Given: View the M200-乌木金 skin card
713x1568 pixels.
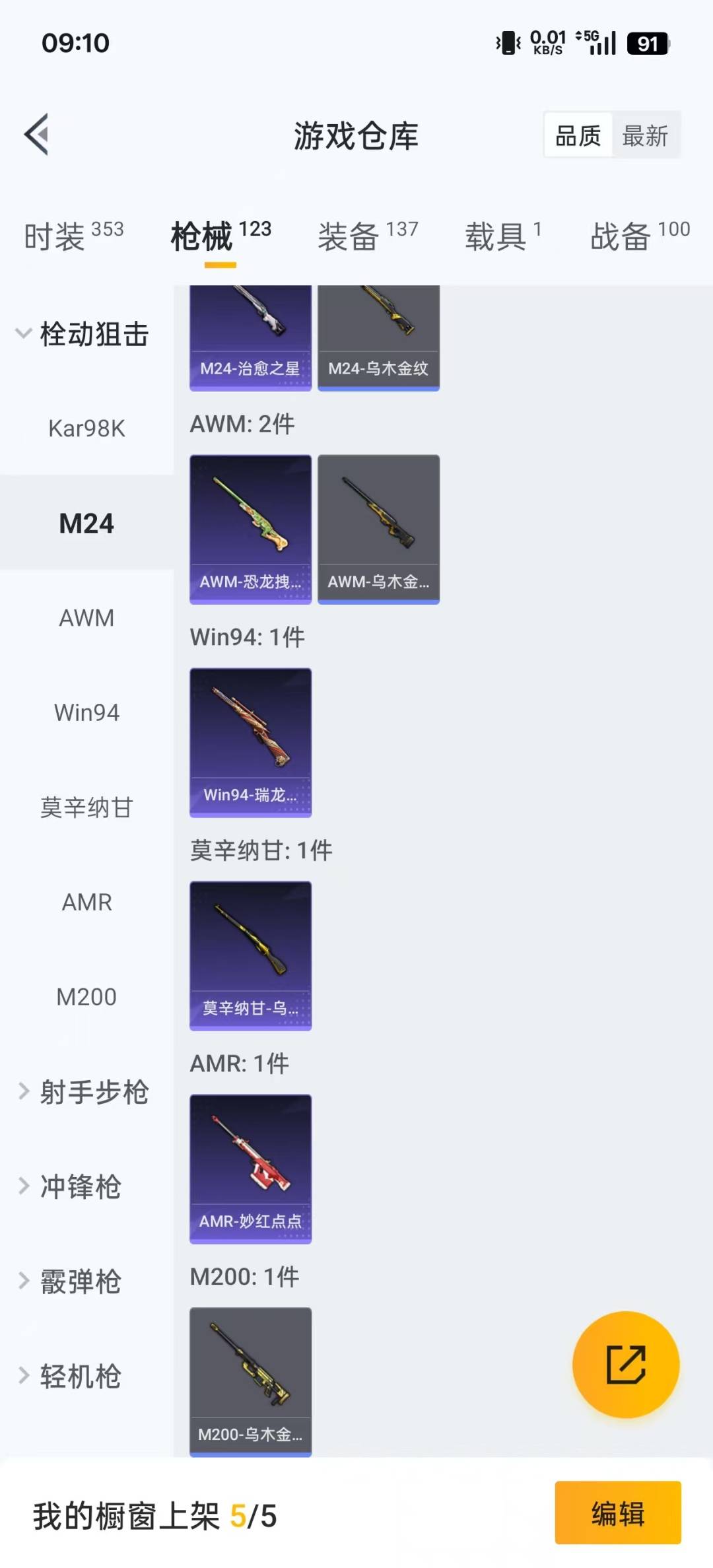Looking at the screenshot, I should [x=250, y=1381].
